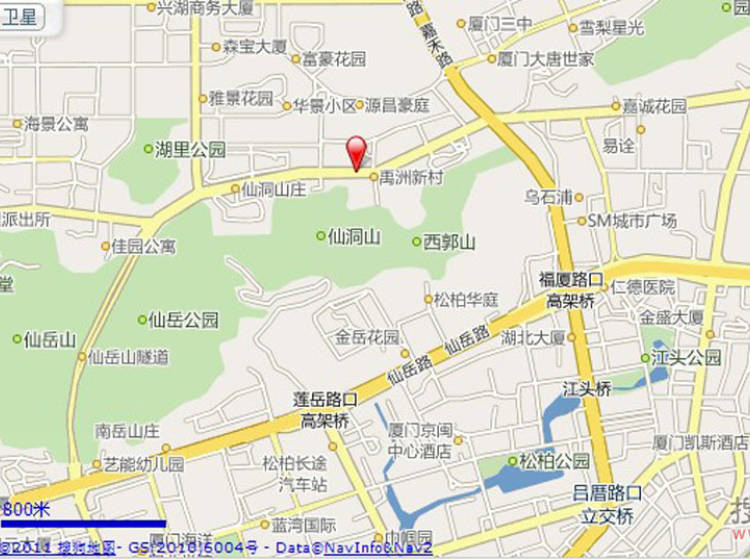Open the 搜狗地图 copyright link
The height and width of the screenshot is (560, 750).
[84, 549]
